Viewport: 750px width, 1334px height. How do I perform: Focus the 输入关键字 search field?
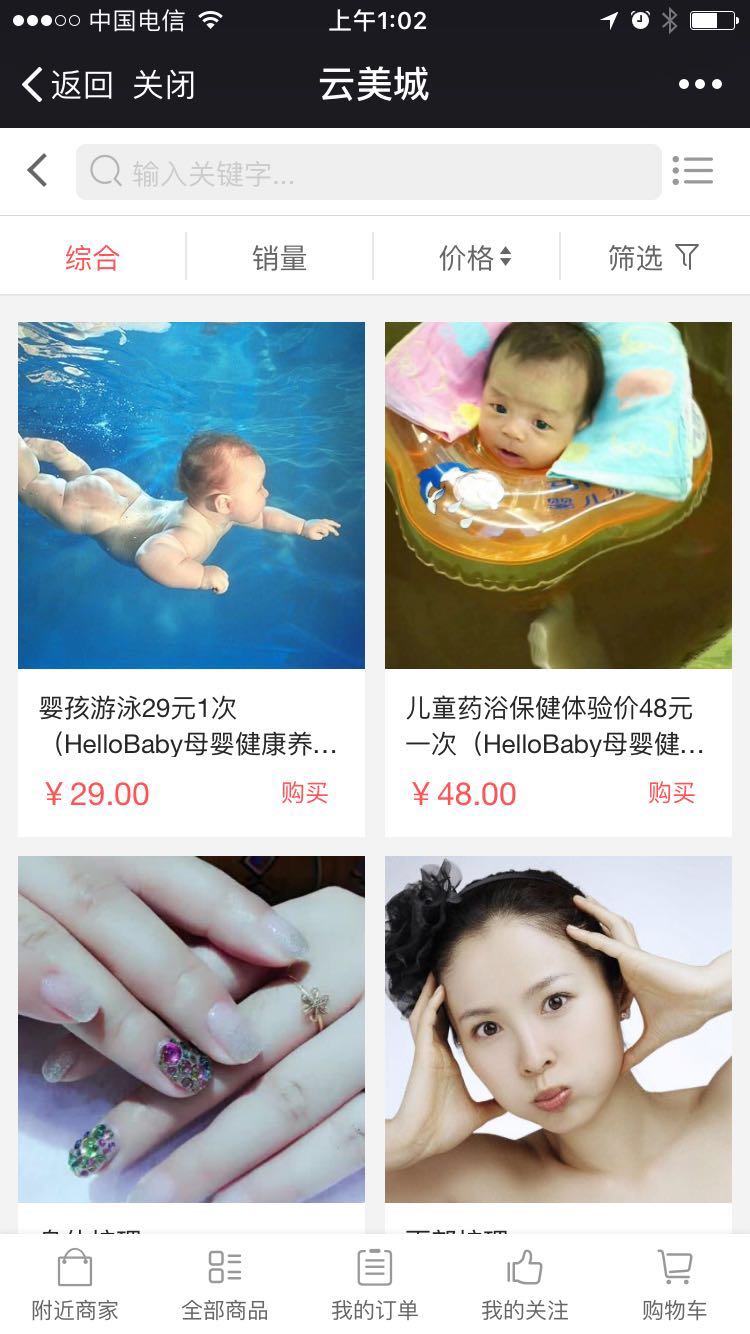coord(368,172)
